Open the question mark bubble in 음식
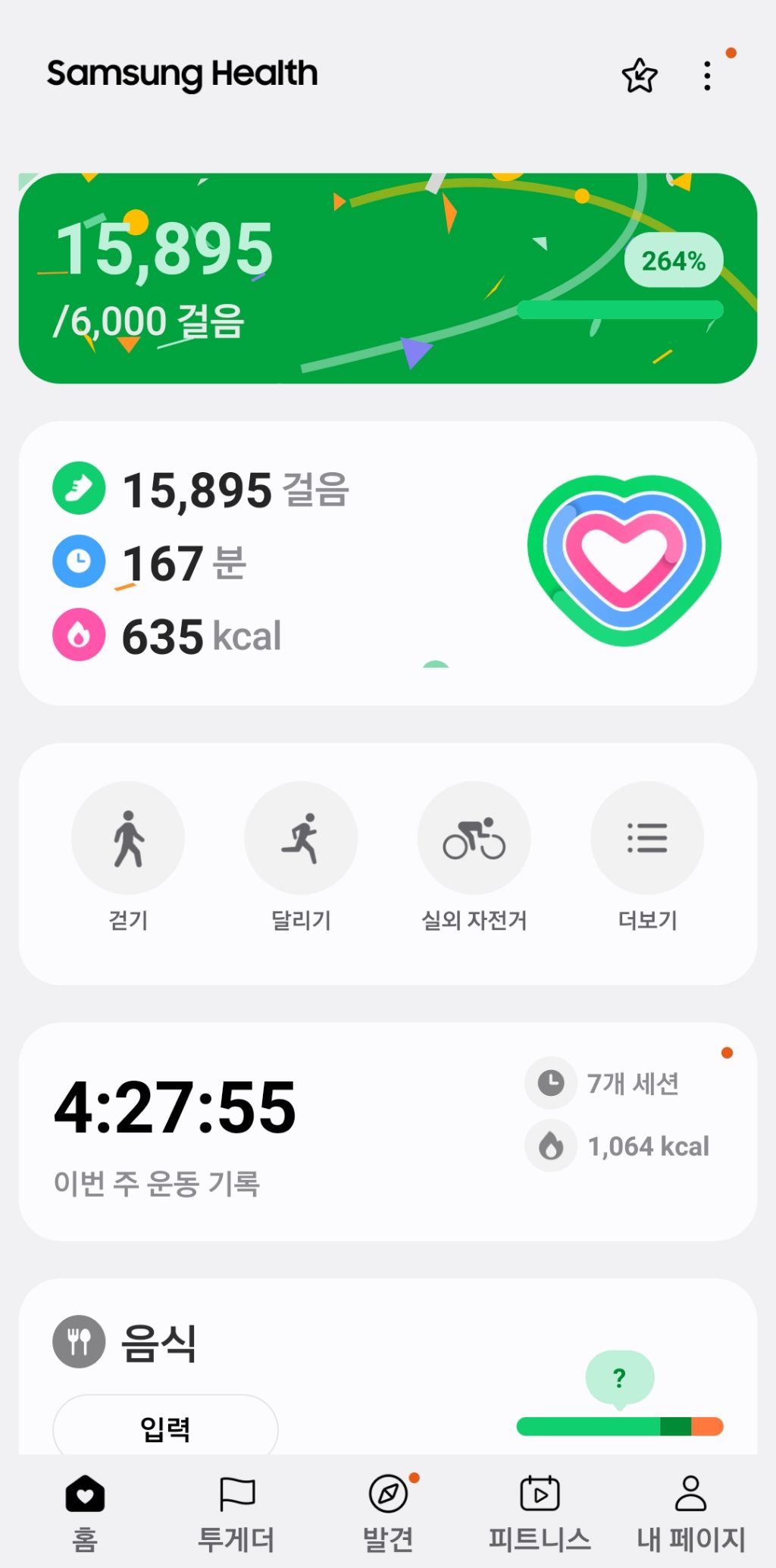Screen dimensions: 776x1568 pos(619,1377)
